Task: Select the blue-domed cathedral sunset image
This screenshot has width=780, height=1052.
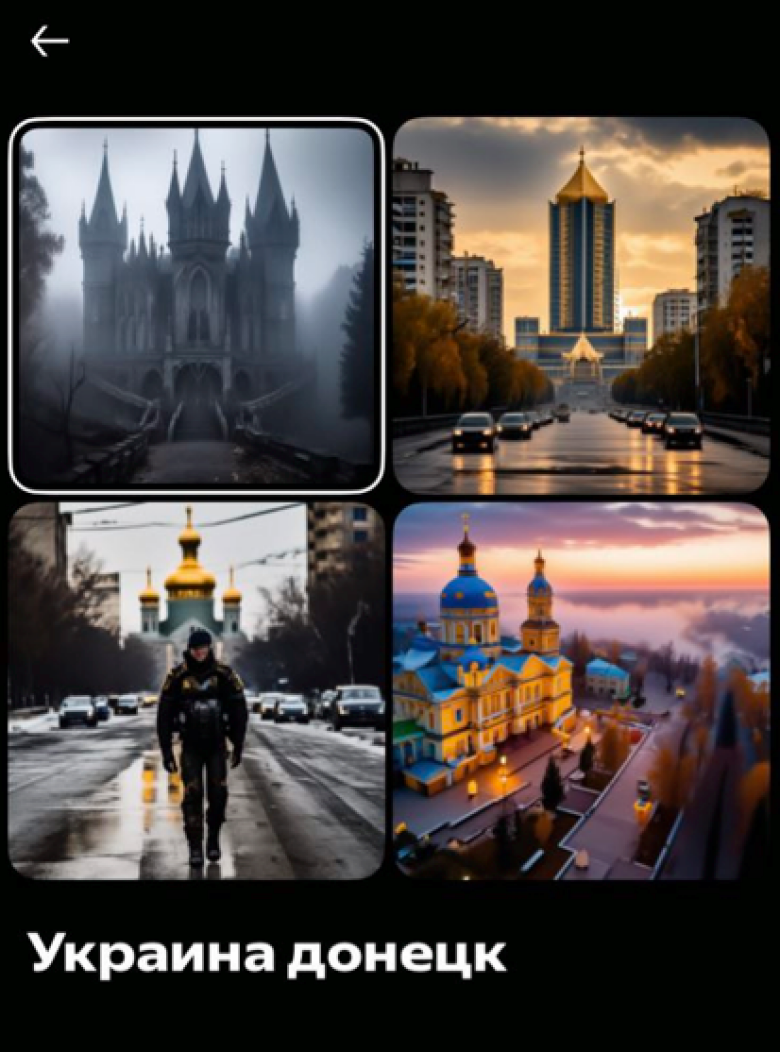Action: pos(581,691)
